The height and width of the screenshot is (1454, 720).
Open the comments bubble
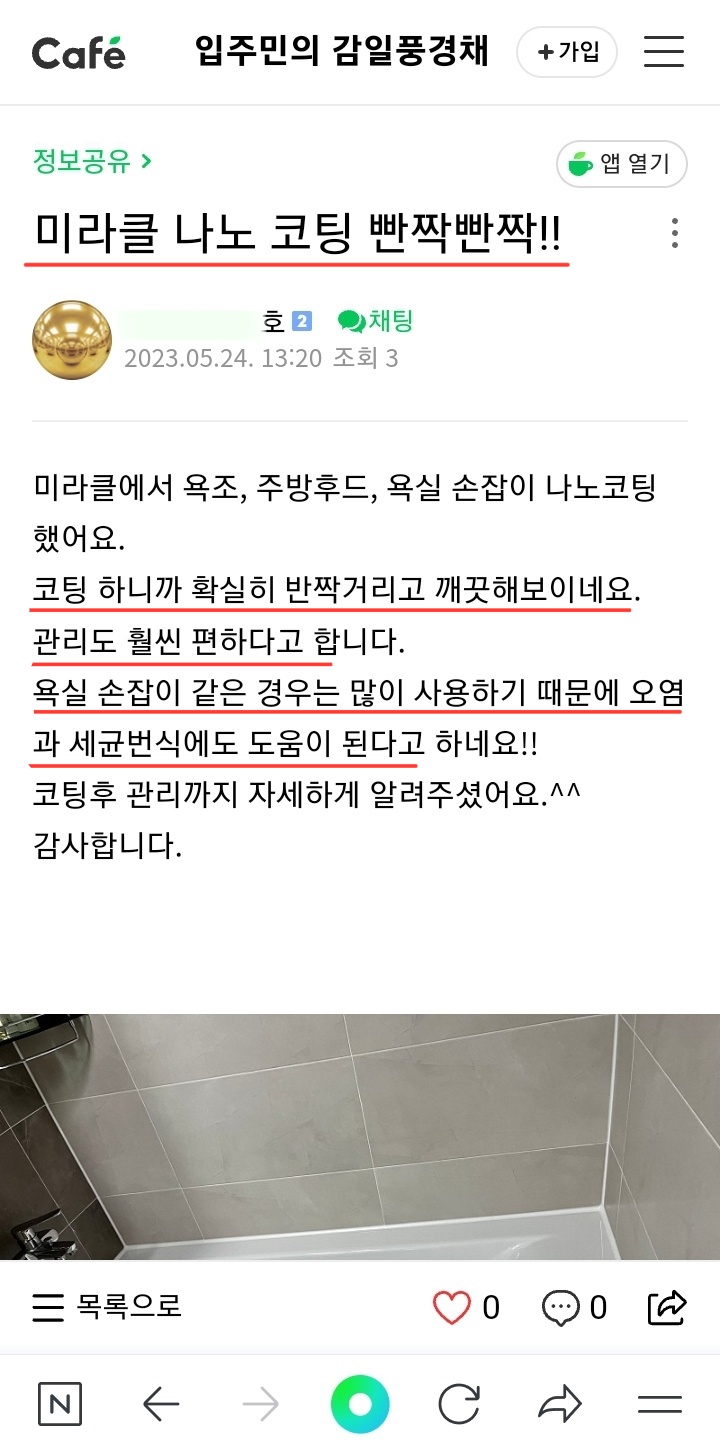(561, 1307)
